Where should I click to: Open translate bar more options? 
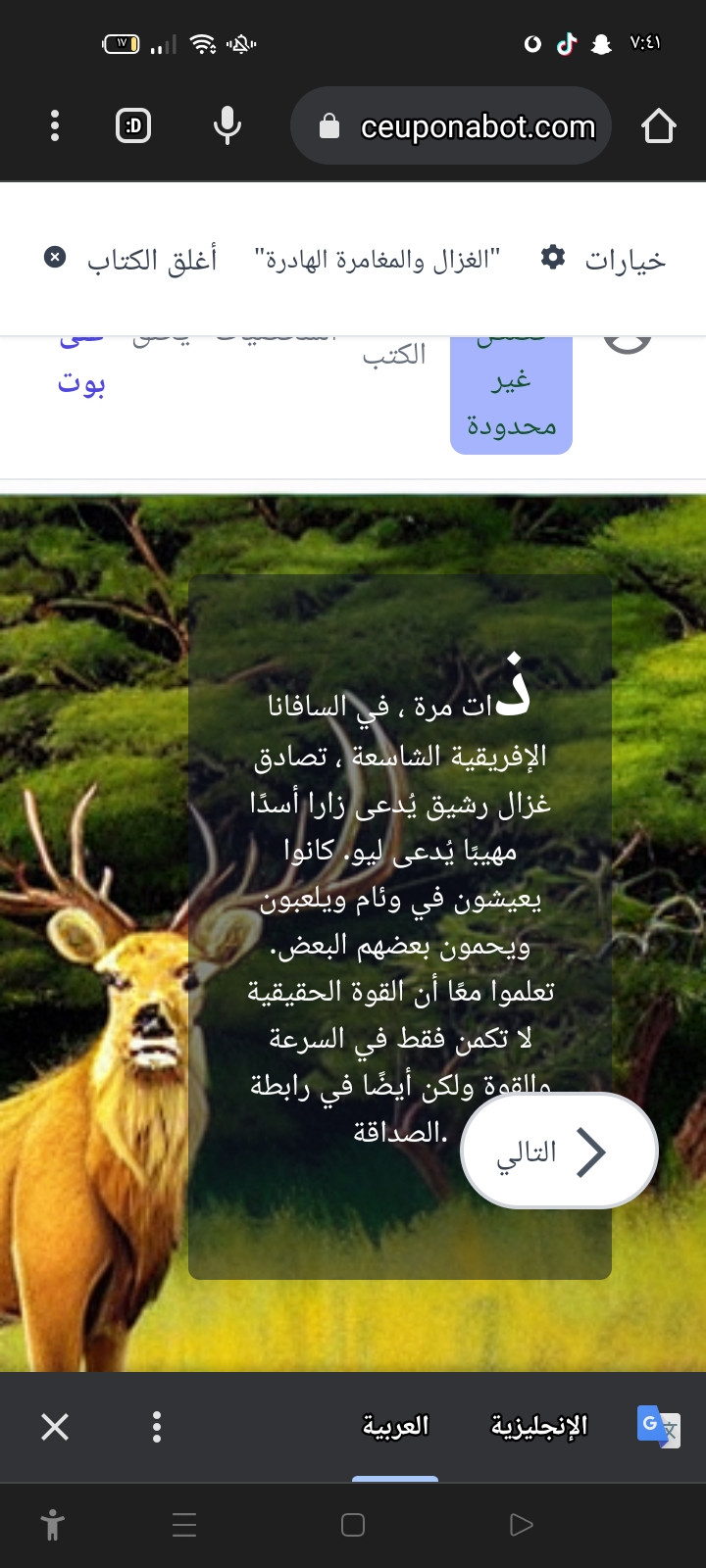click(x=157, y=1427)
